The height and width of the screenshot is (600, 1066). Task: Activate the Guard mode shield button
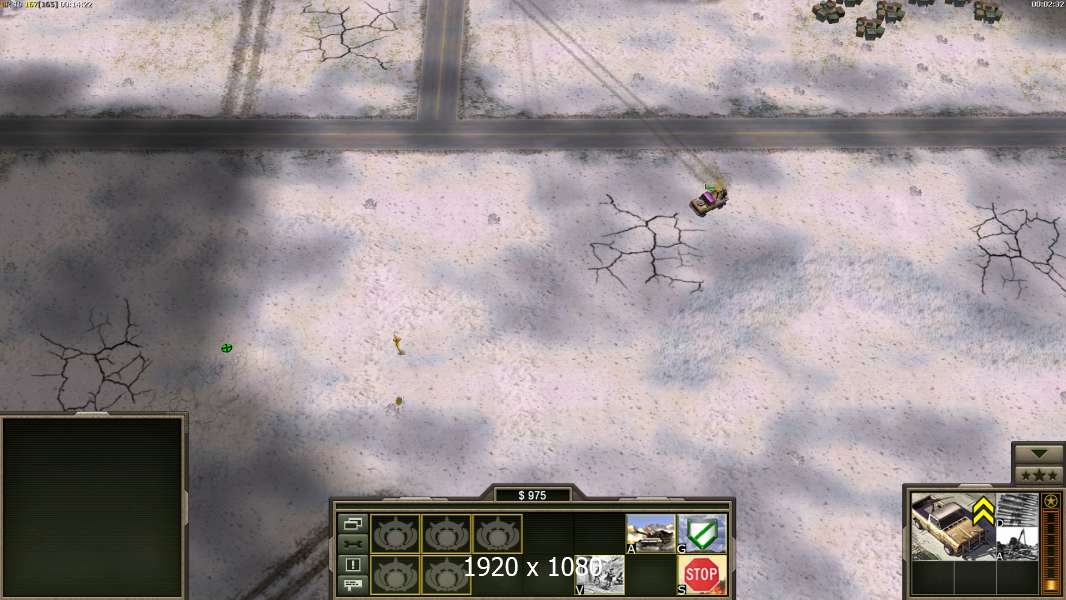pos(702,533)
